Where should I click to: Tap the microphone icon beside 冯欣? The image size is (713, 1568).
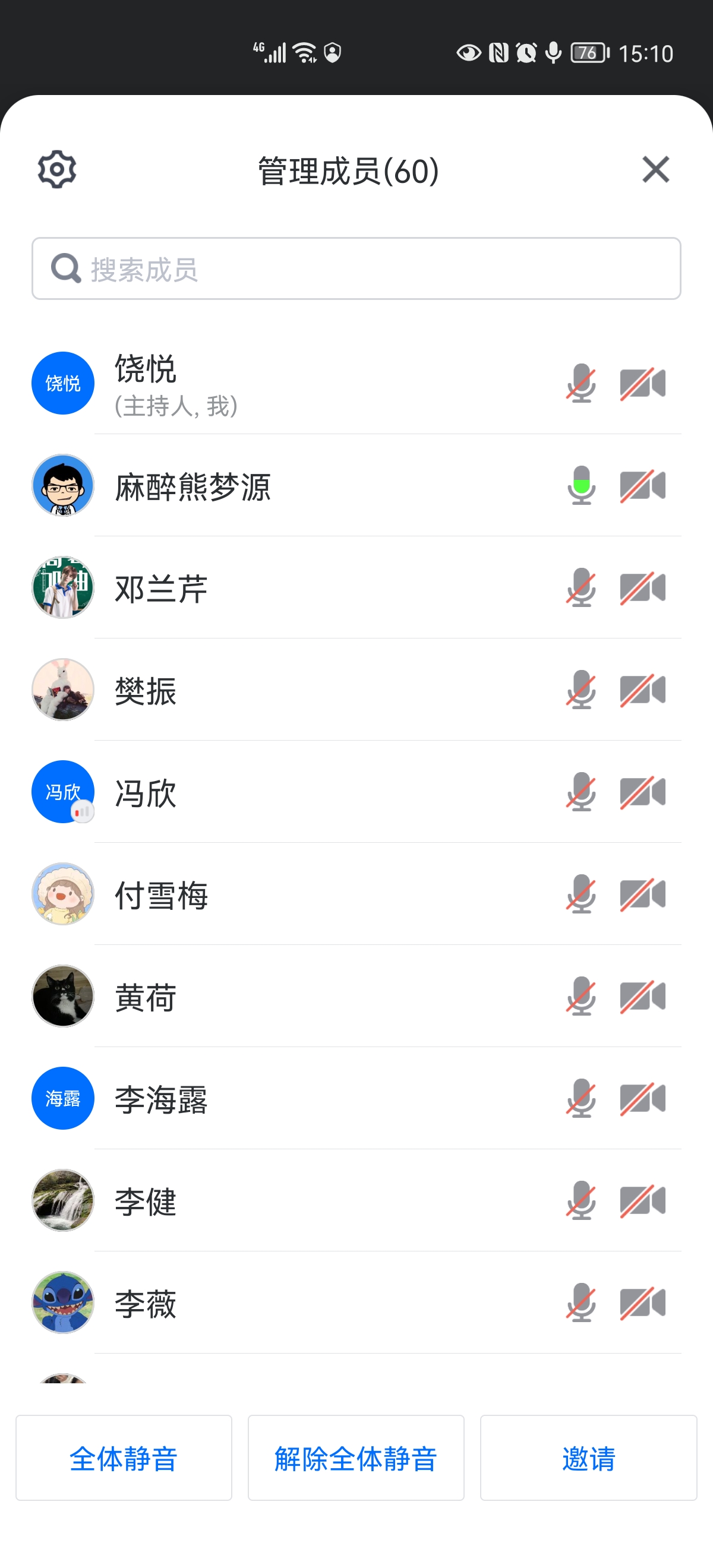581,792
